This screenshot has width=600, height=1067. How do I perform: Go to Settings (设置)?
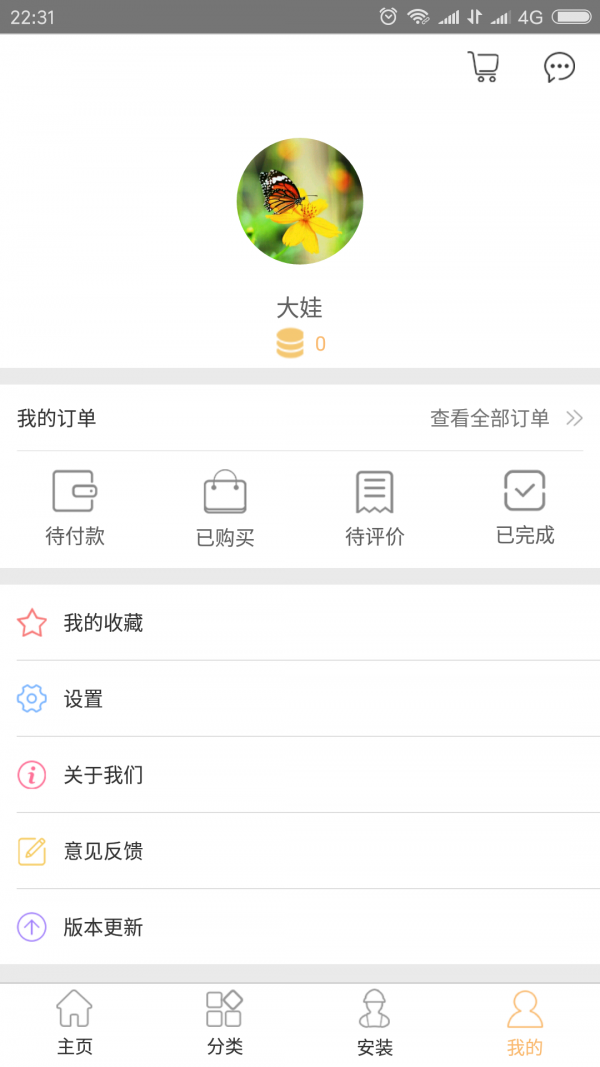[x=300, y=699]
